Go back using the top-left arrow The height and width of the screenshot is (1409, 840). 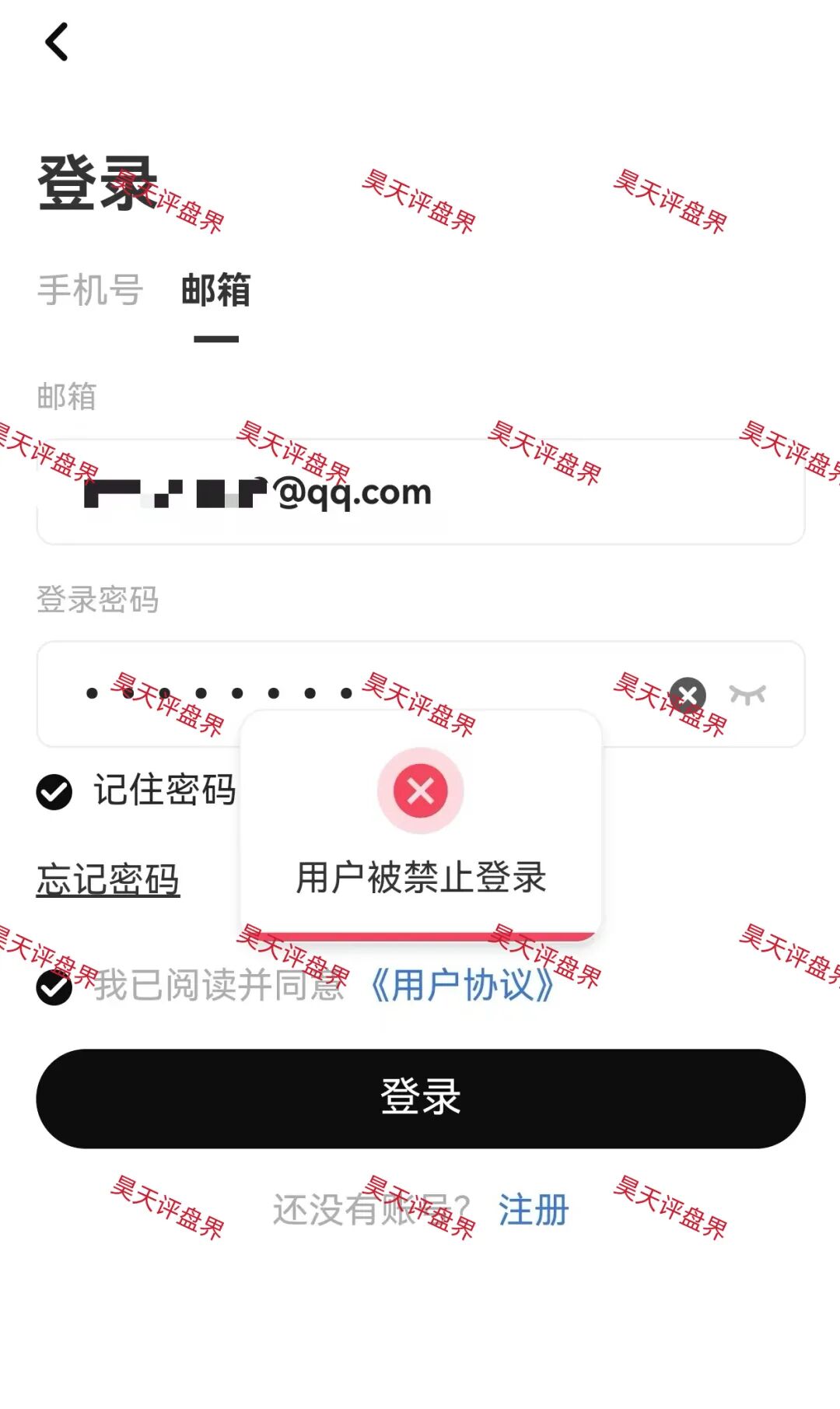(x=57, y=42)
